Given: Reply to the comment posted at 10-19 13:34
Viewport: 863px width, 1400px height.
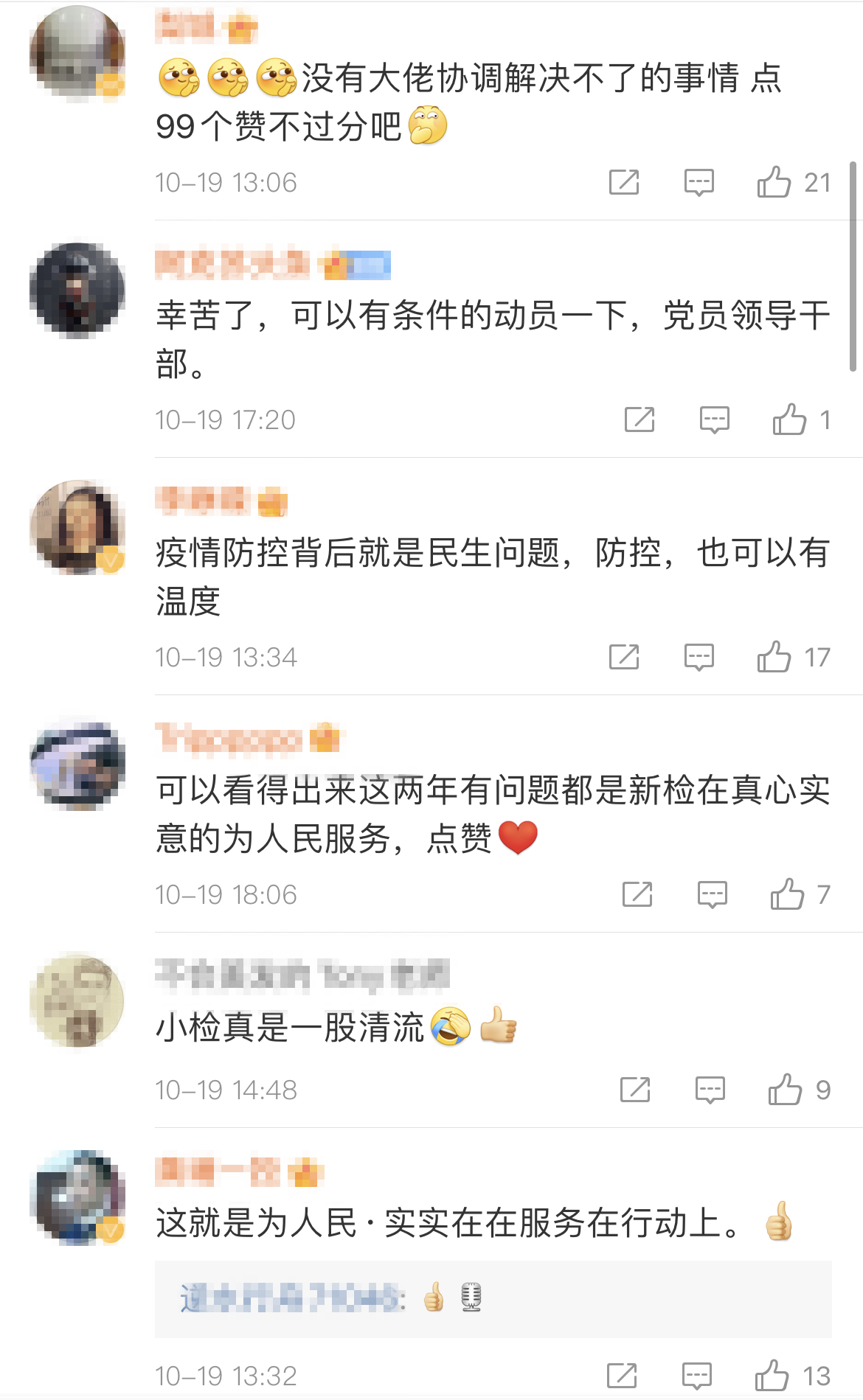Looking at the screenshot, I should (x=699, y=657).
